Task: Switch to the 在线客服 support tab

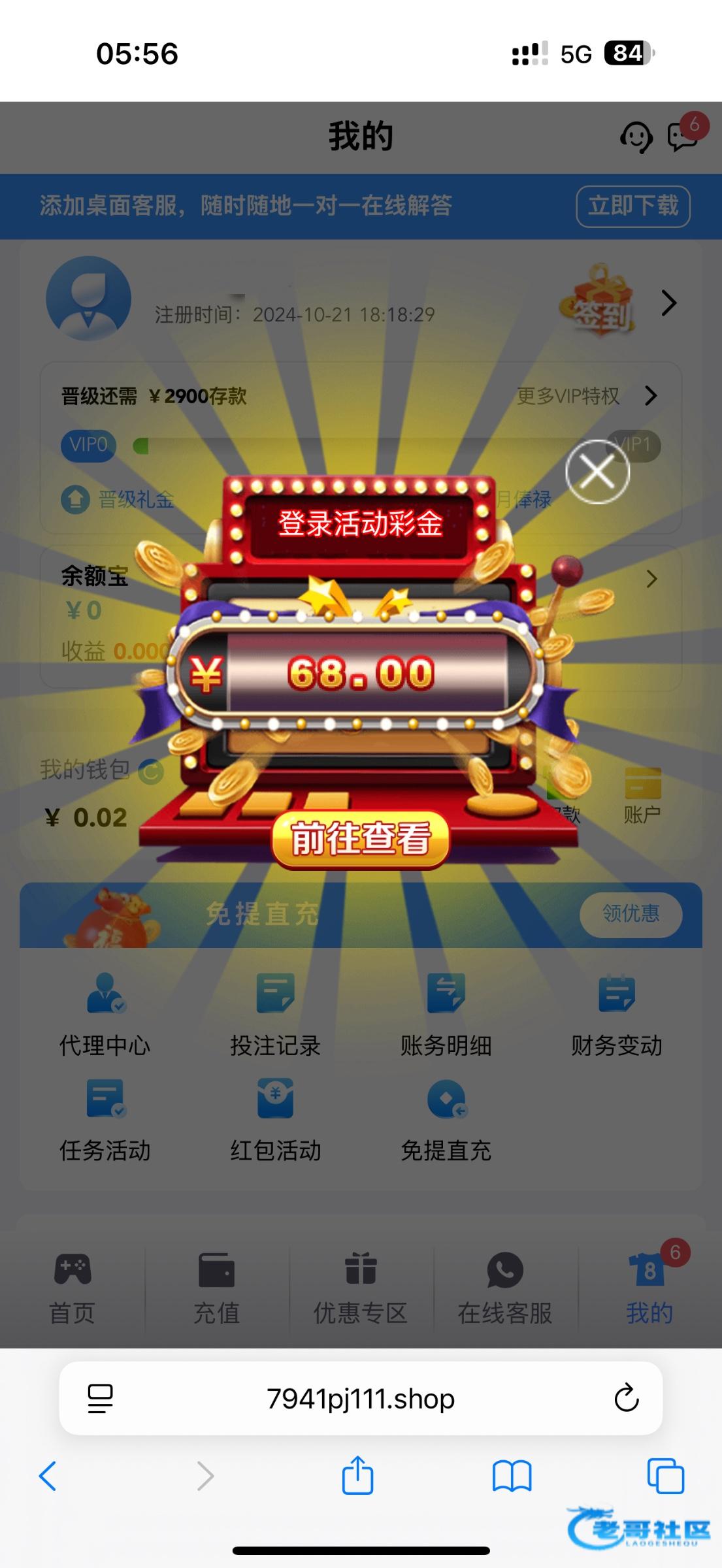Action: (x=505, y=1288)
